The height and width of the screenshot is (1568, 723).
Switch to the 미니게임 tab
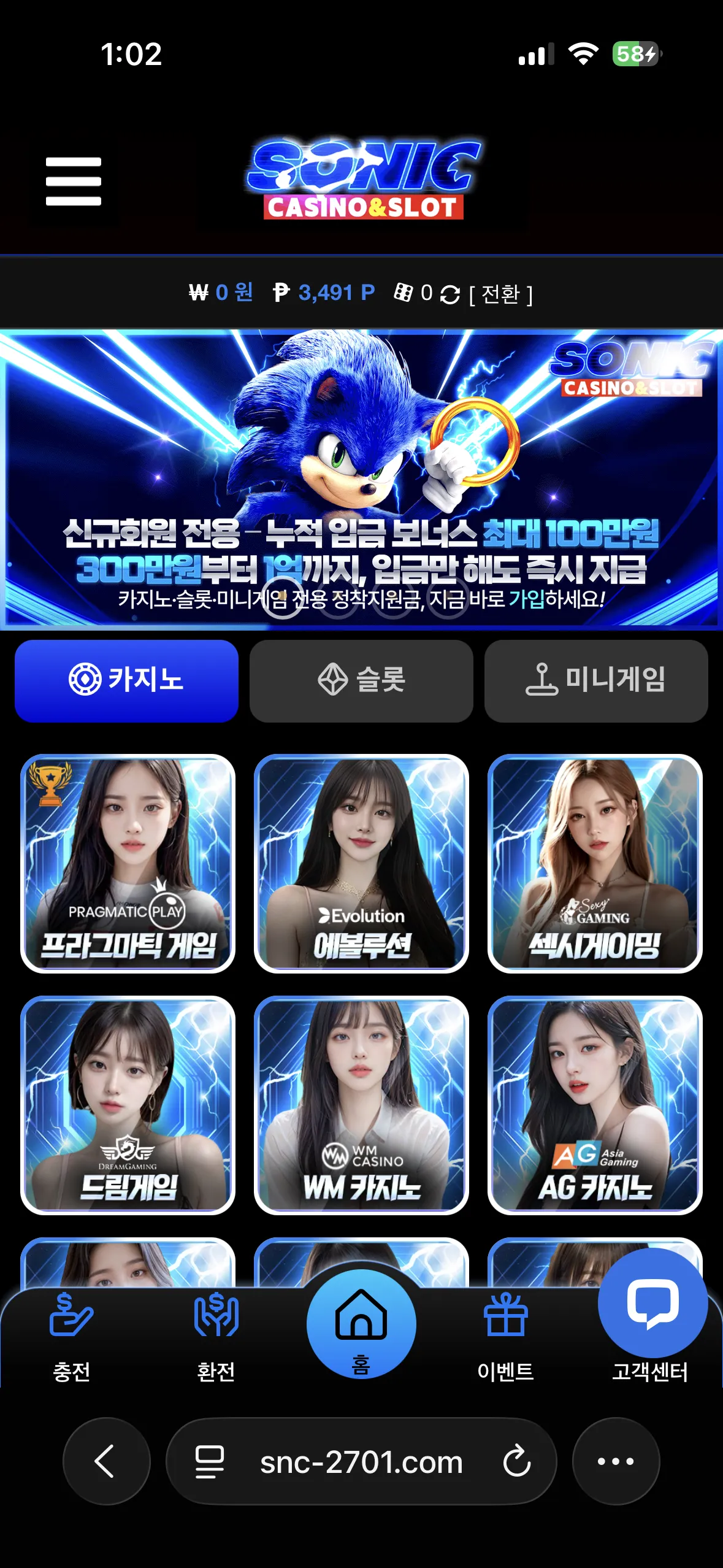tap(596, 680)
